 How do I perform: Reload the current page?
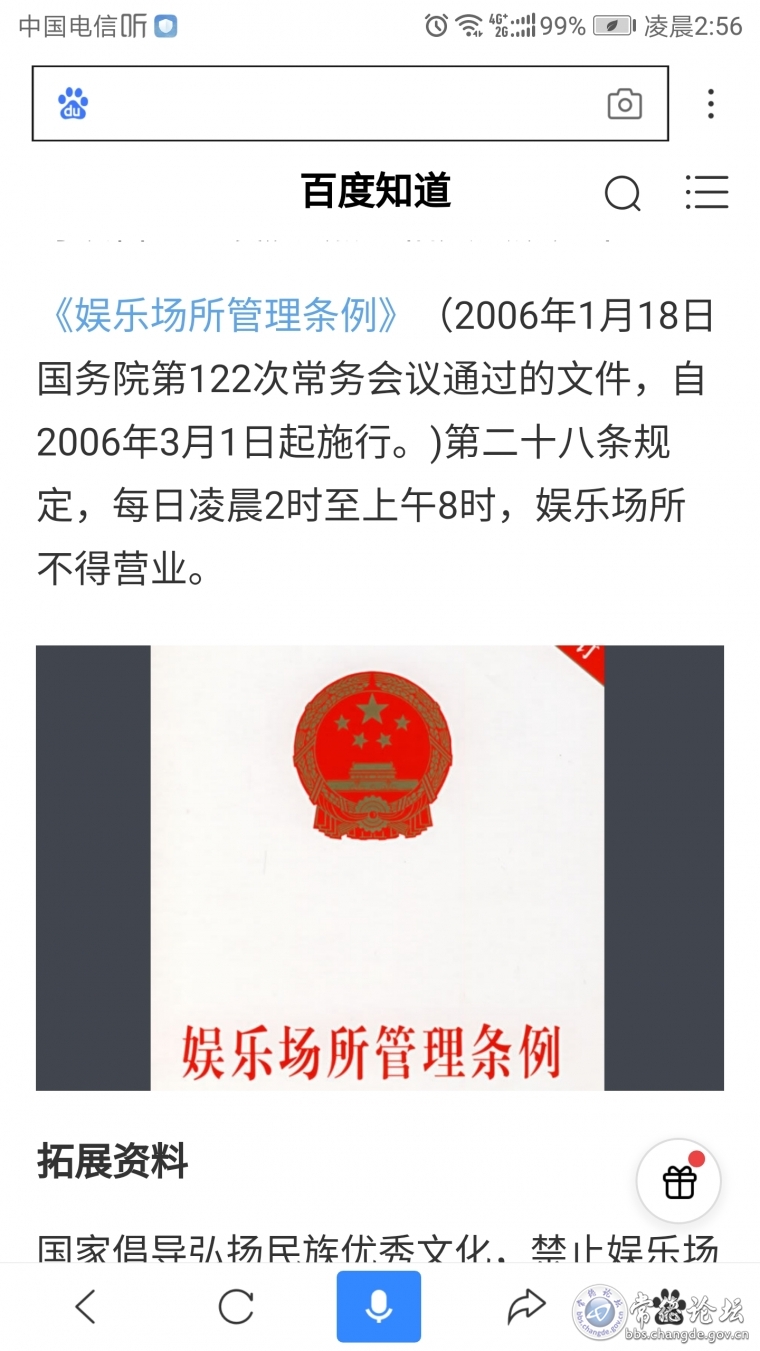(236, 1306)
